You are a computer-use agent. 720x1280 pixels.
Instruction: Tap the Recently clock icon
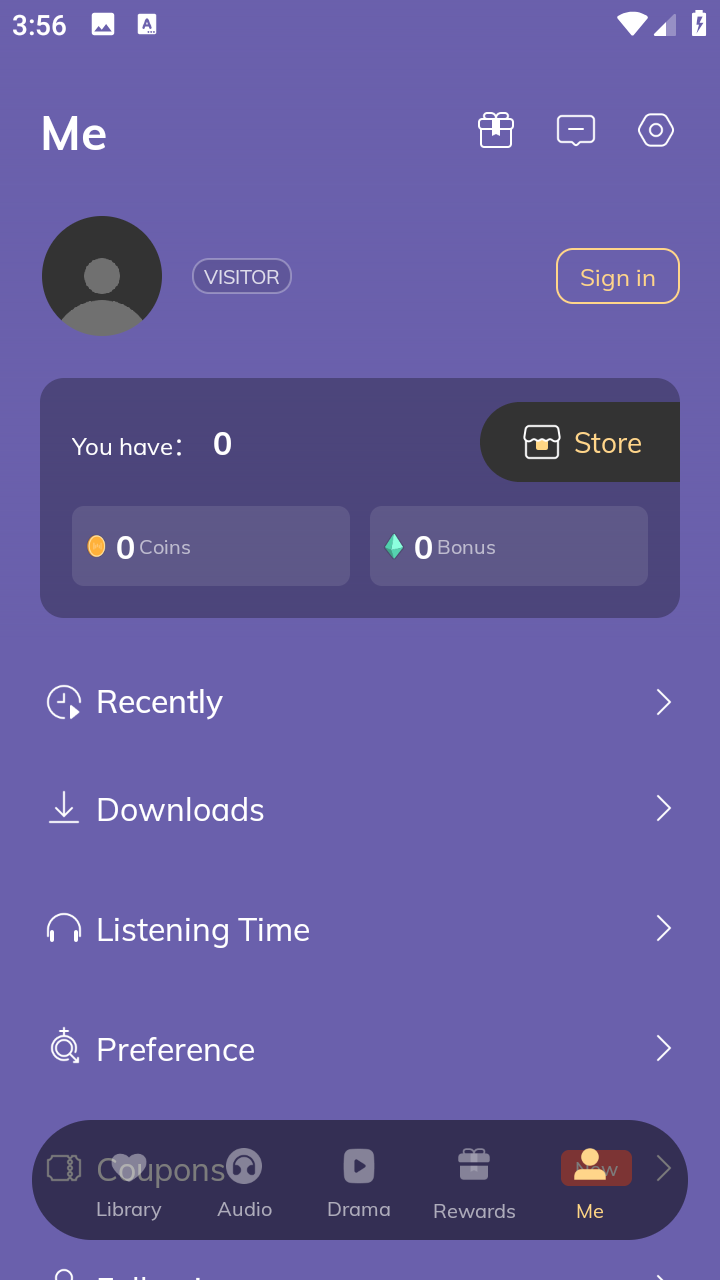(63, 701)
